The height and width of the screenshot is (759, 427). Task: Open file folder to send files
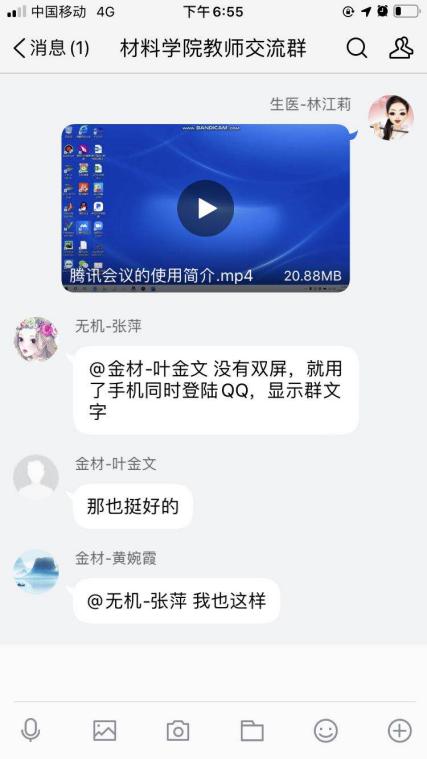pos(252,730)
